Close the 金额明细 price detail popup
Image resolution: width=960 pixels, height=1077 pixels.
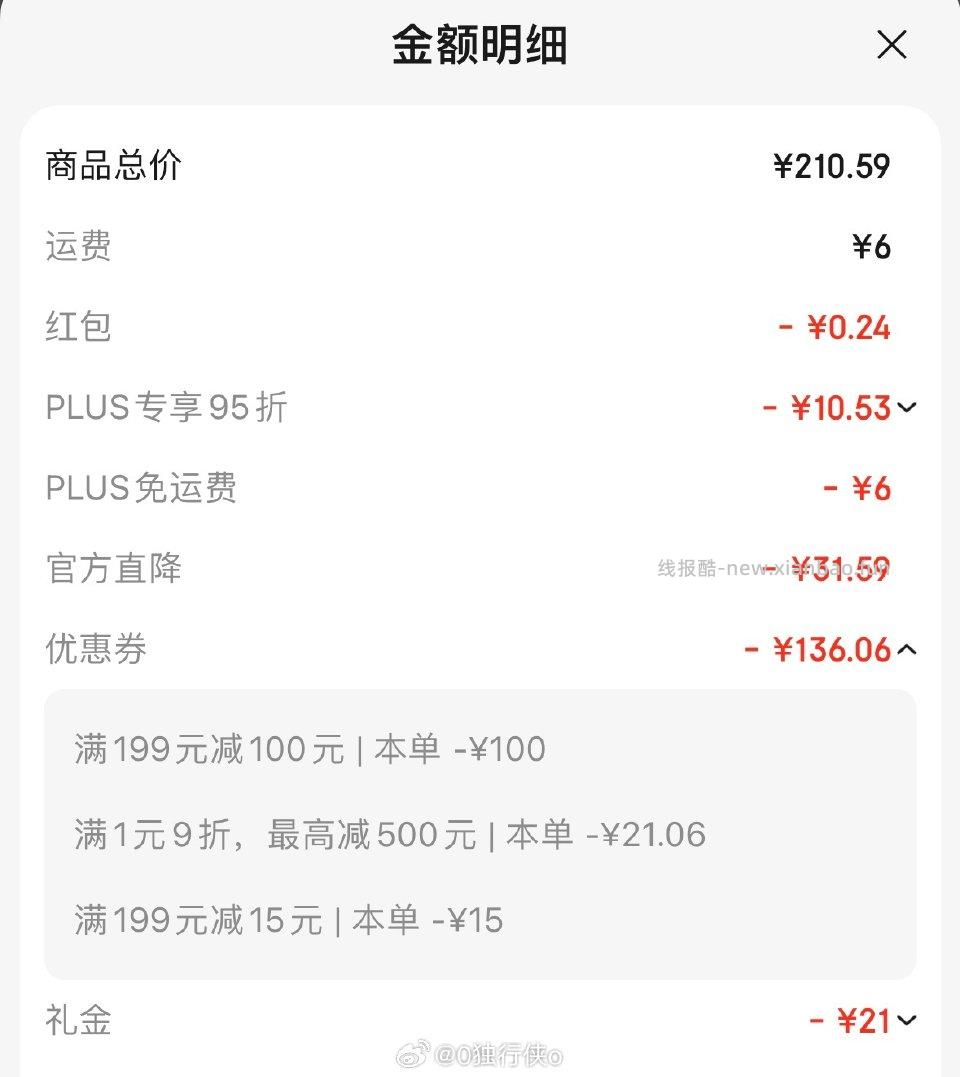tap(890, 45)
